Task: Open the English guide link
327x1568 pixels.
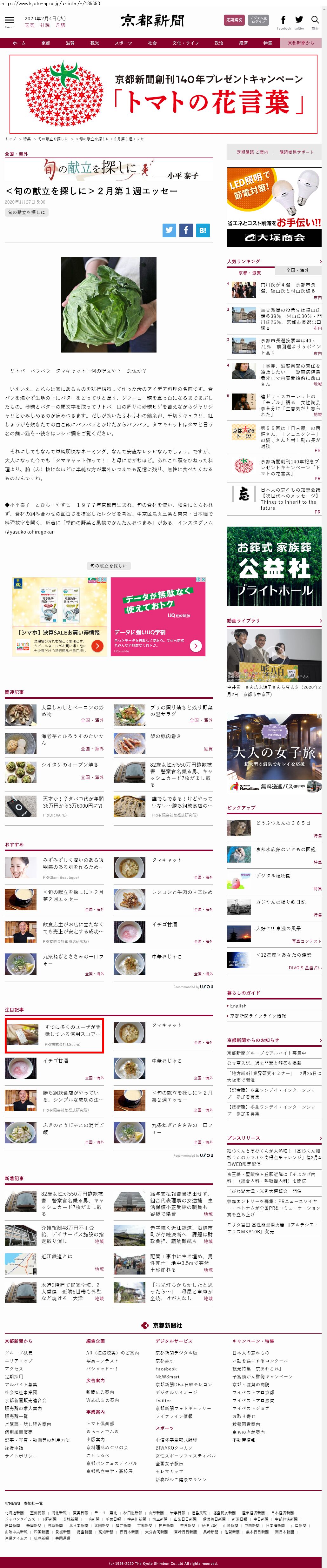Action: (x=239, y=1006)
